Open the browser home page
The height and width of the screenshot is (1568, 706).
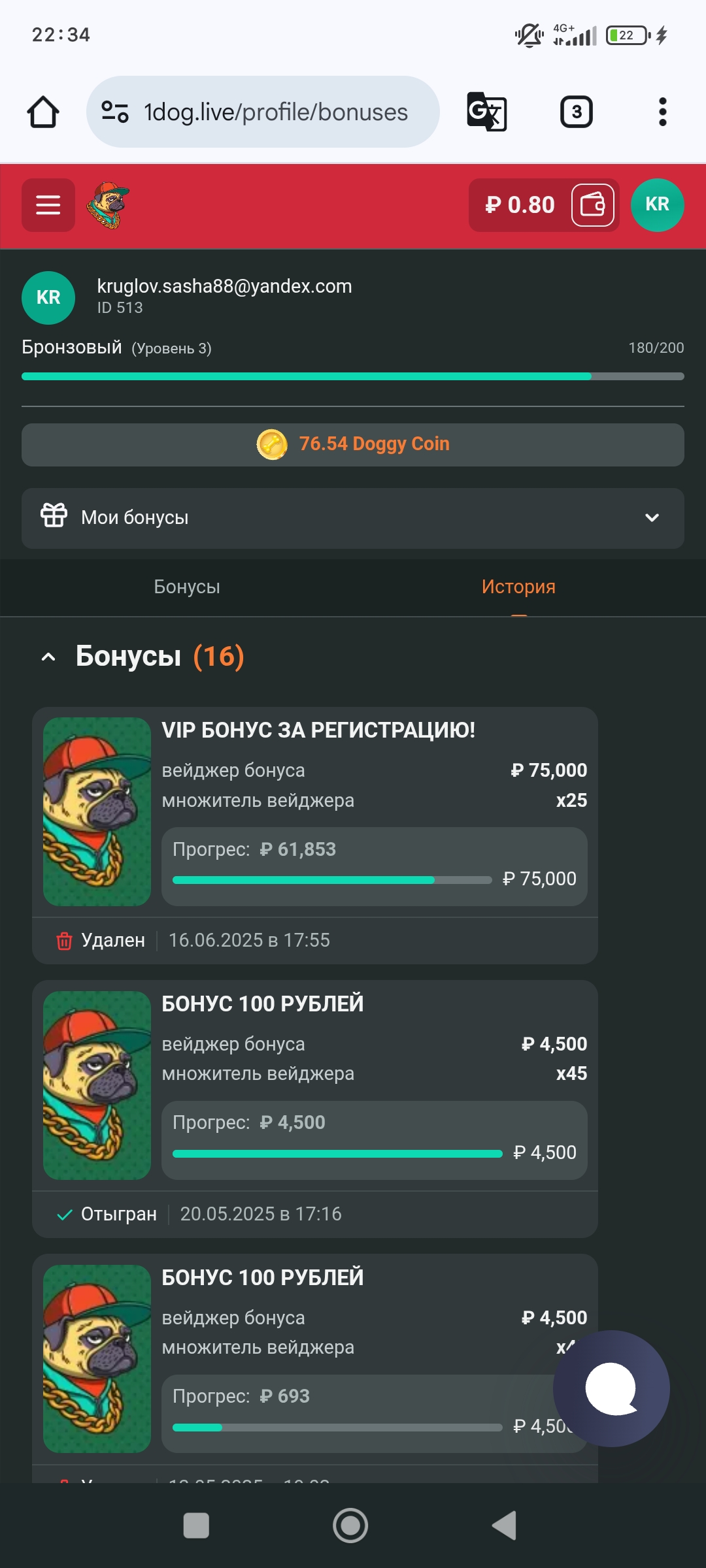43,112
